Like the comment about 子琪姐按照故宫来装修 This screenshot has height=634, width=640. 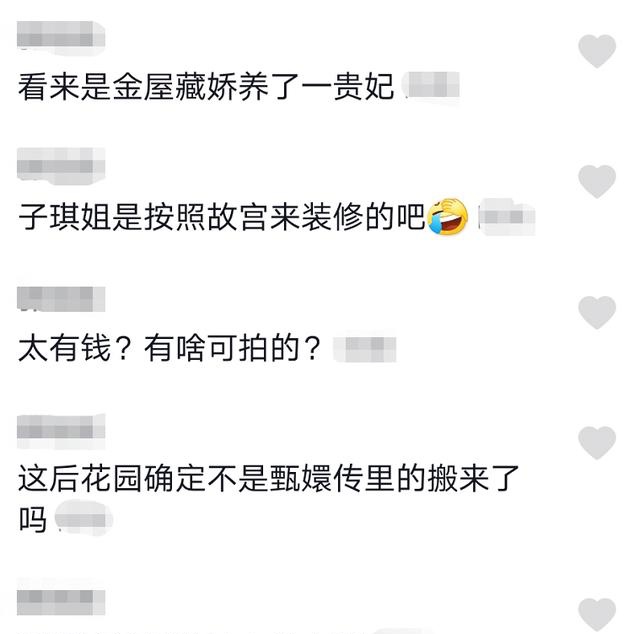[x=598, y=181]
